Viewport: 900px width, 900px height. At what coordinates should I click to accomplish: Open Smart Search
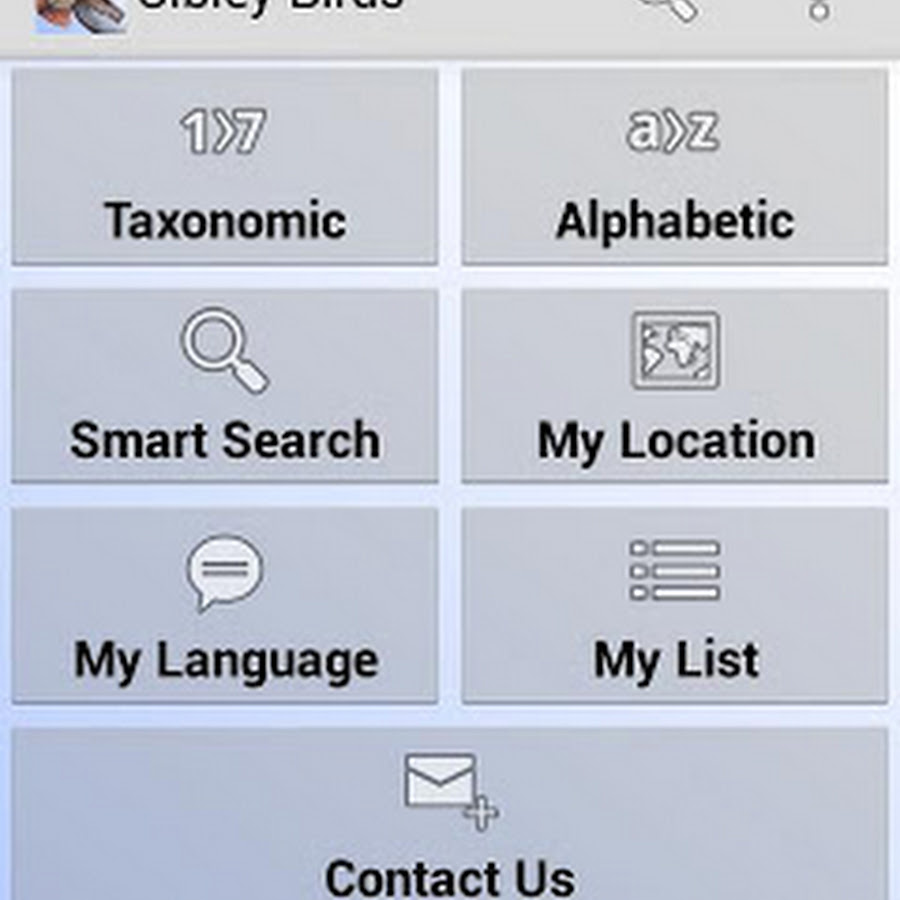click(225, 386)
